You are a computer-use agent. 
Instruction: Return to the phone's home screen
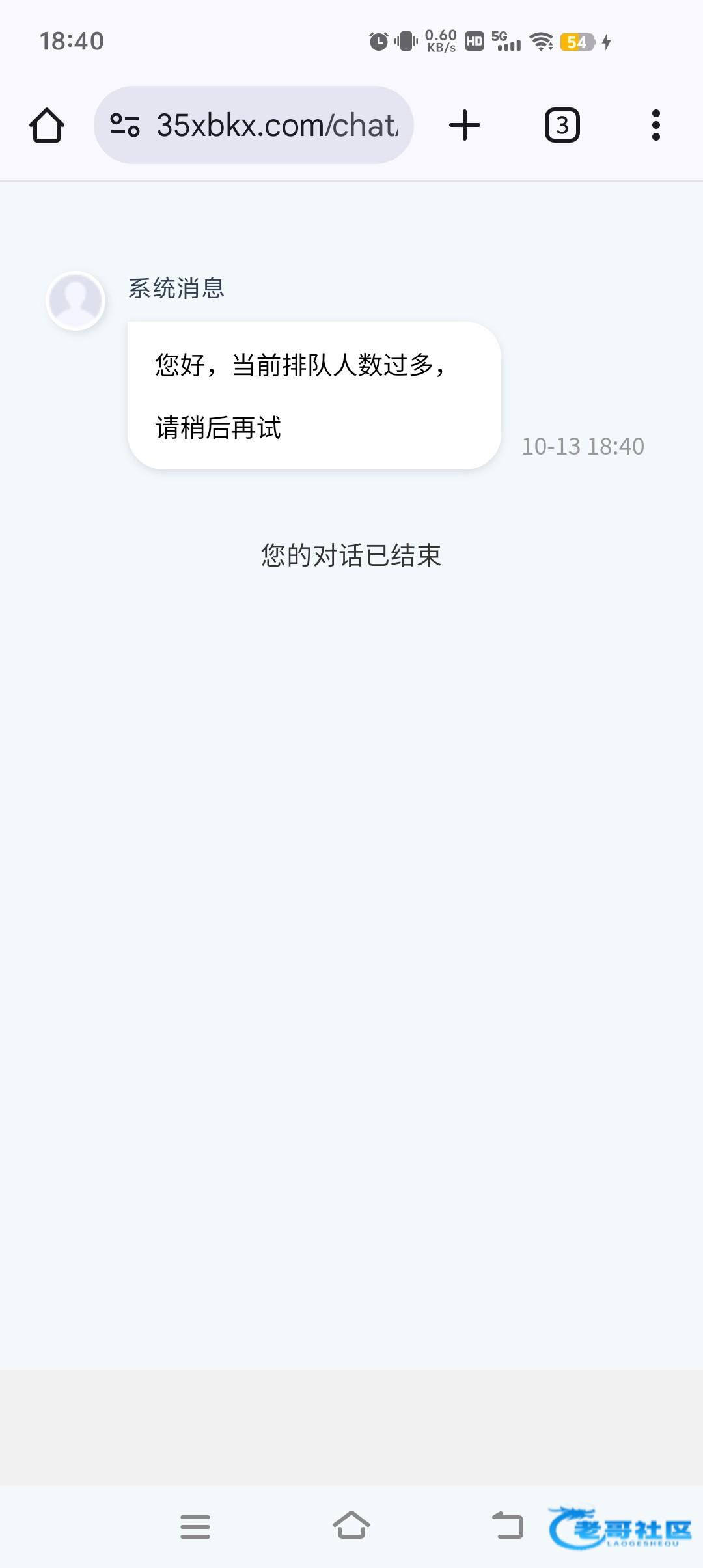[x=351, y=1525]
